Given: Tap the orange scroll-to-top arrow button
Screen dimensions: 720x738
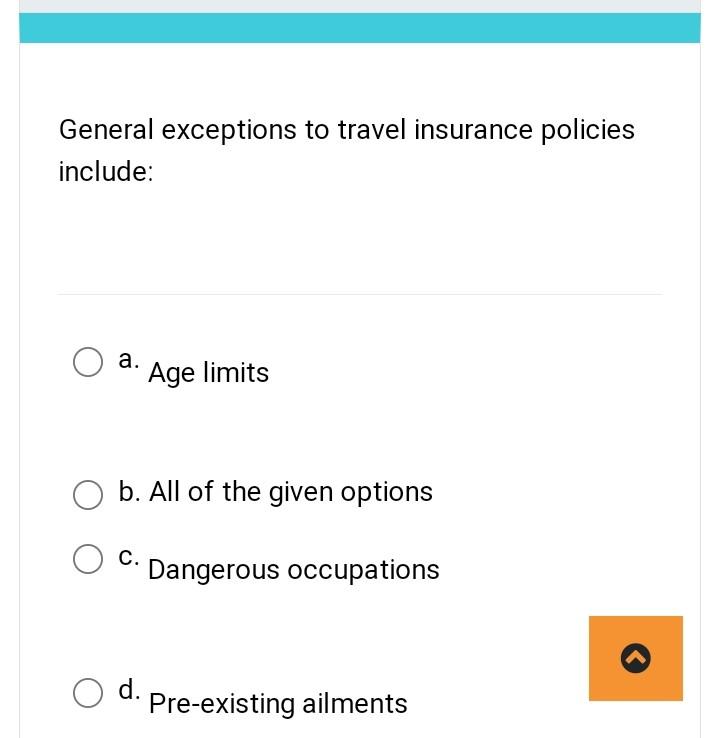Looking at the screenshot, I should click(x=635, y=658).
